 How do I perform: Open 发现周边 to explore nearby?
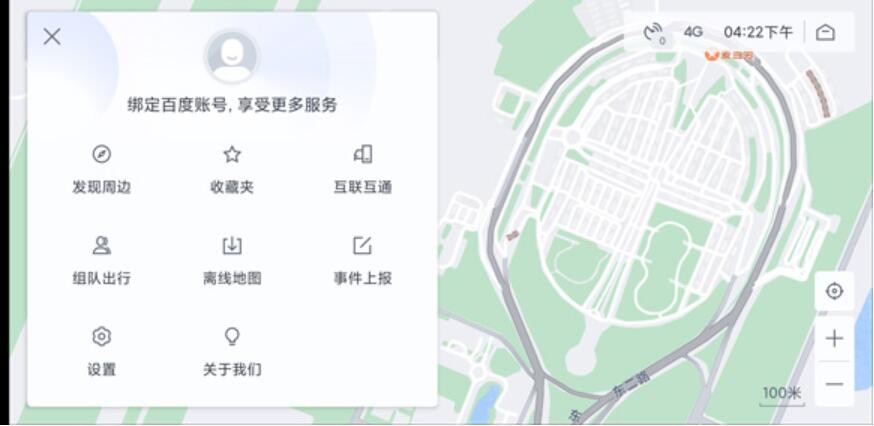pyautogui.click(x=101, y=169)
